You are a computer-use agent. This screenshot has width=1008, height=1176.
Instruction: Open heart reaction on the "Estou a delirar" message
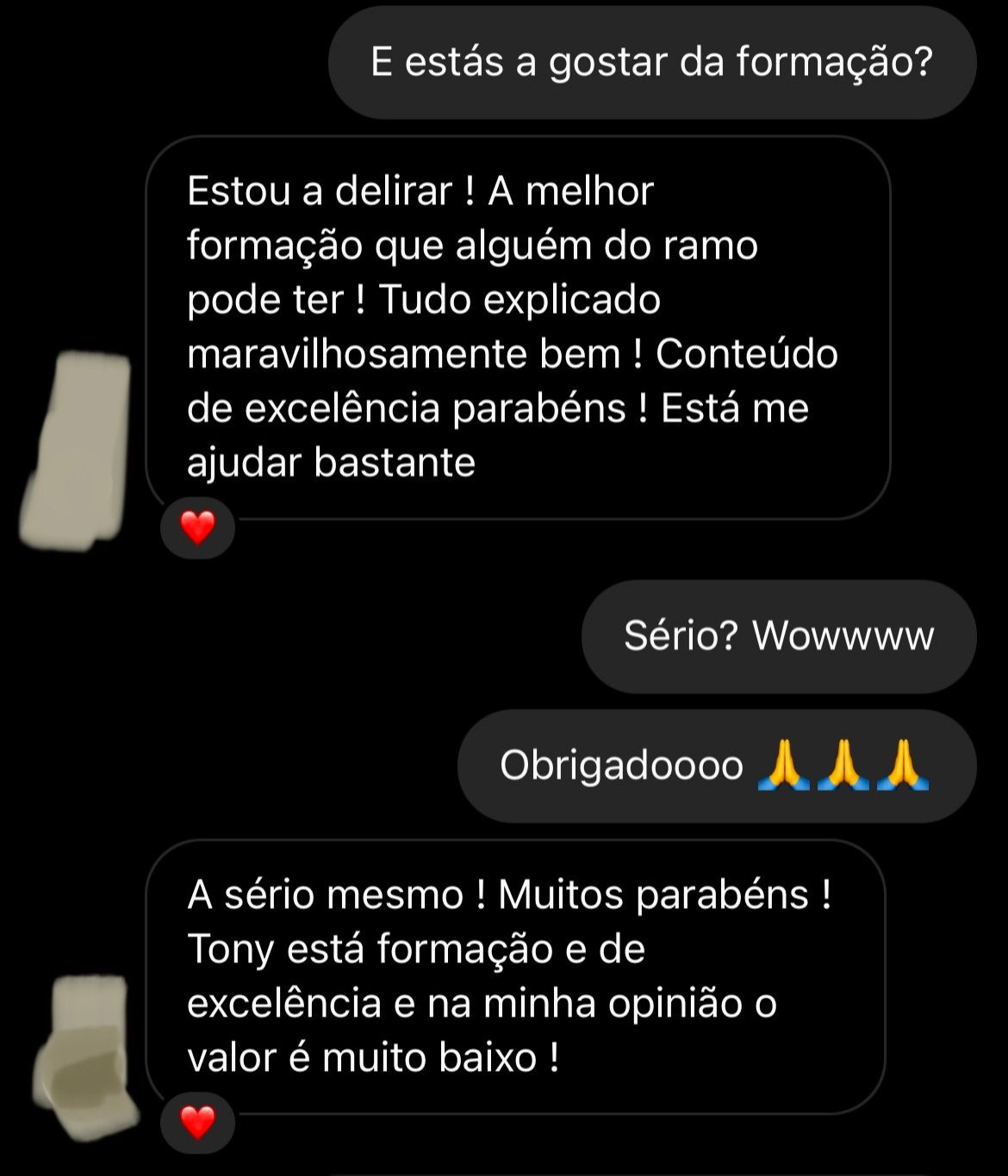point(197,527)
